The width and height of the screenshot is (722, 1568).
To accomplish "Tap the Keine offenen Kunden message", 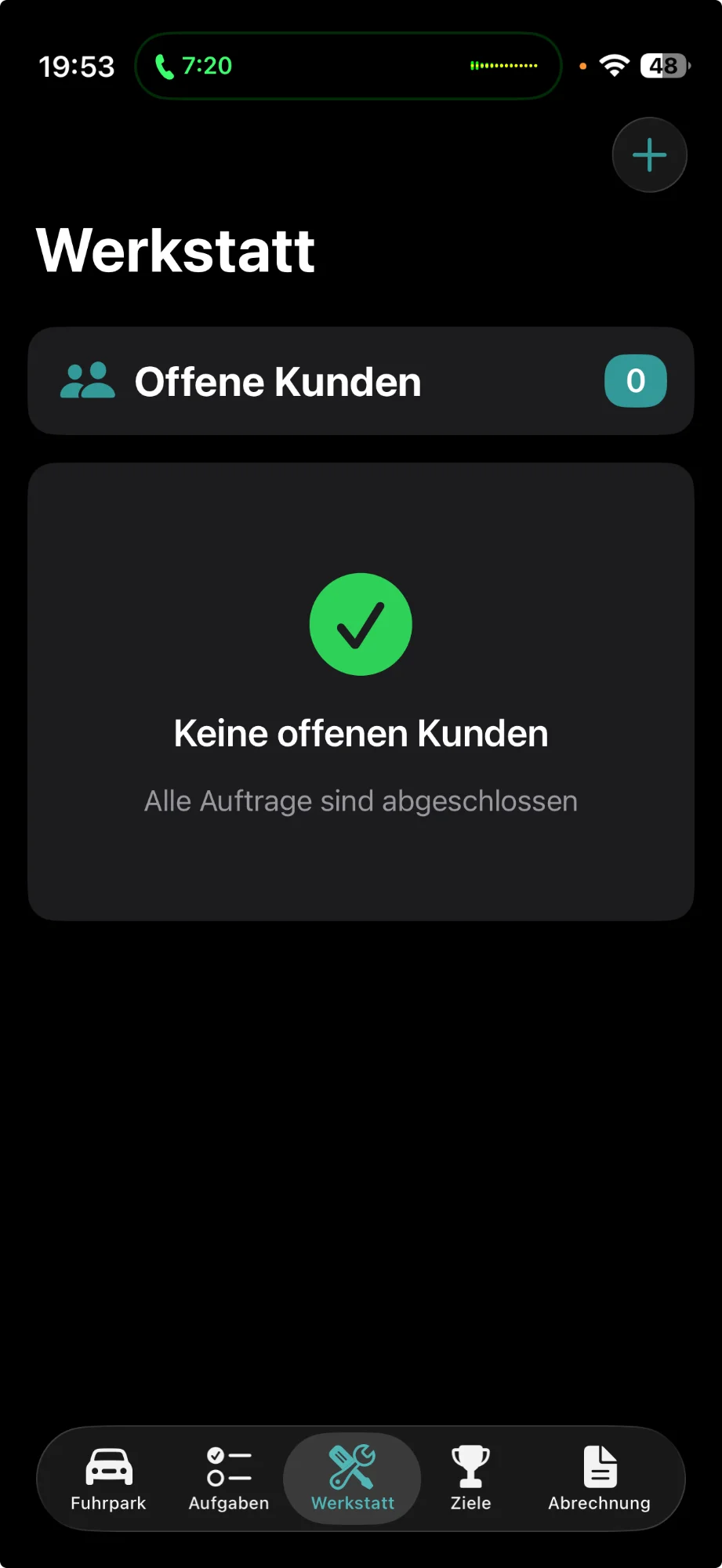I will [x=361, y=733].
